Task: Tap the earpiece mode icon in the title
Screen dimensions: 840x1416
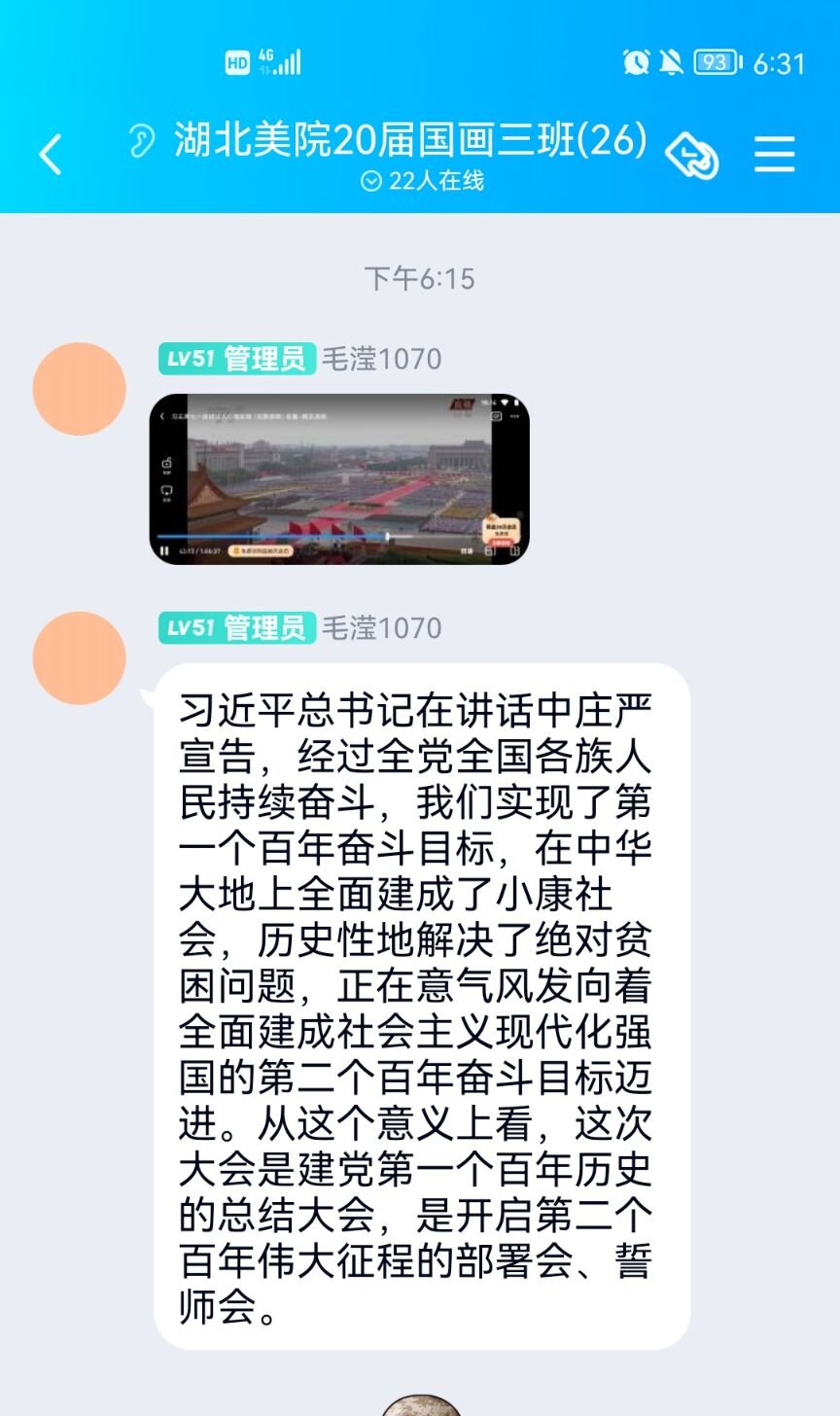Action: 143,143
